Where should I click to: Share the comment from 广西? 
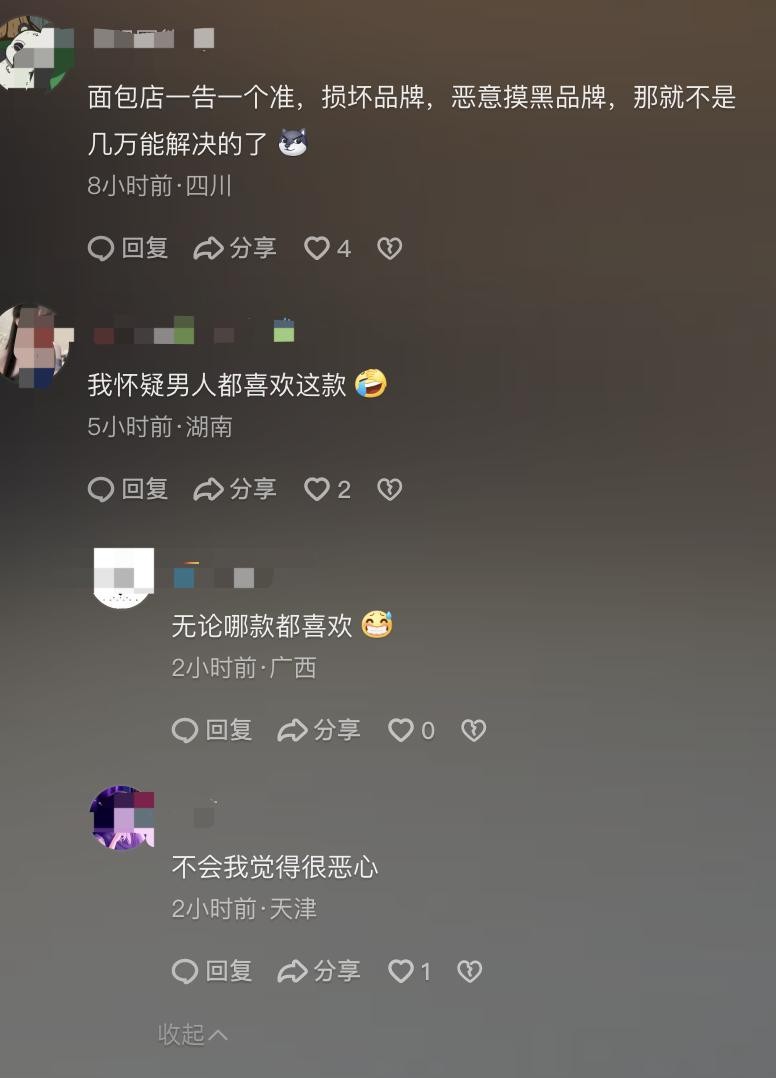(319, 731)
